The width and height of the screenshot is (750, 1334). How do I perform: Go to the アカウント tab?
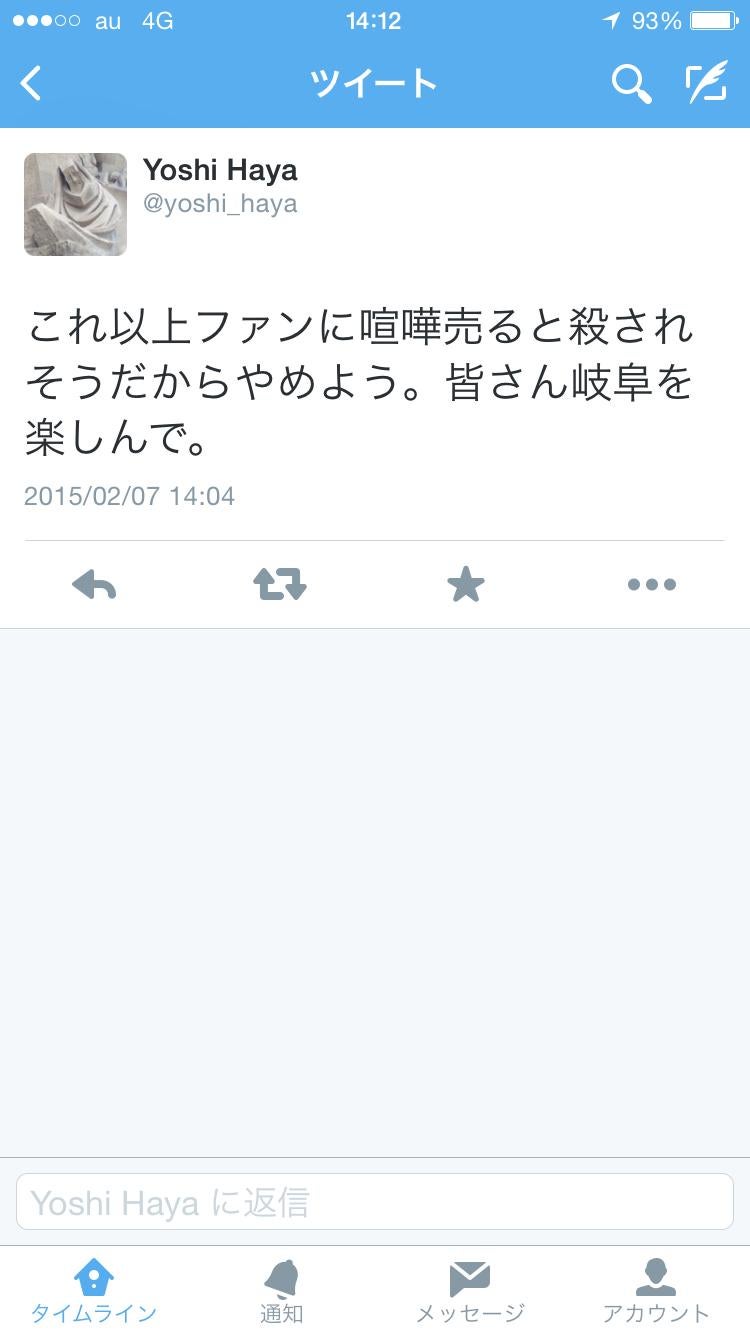coord(656,1290)
